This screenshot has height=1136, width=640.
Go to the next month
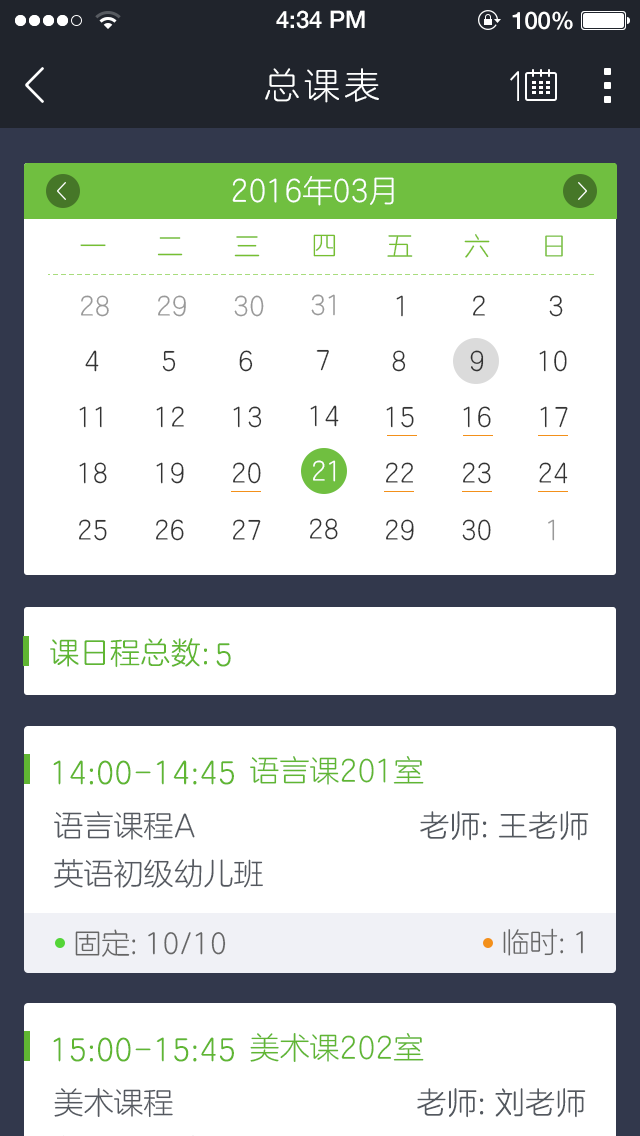click(x=580, y=191)
